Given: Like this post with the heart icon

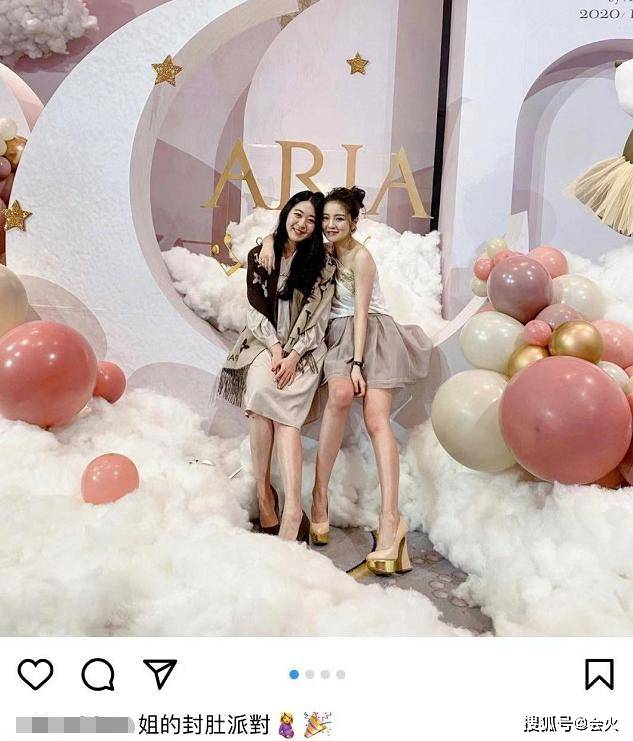Looking at the screenshot, I should [35, 674].
